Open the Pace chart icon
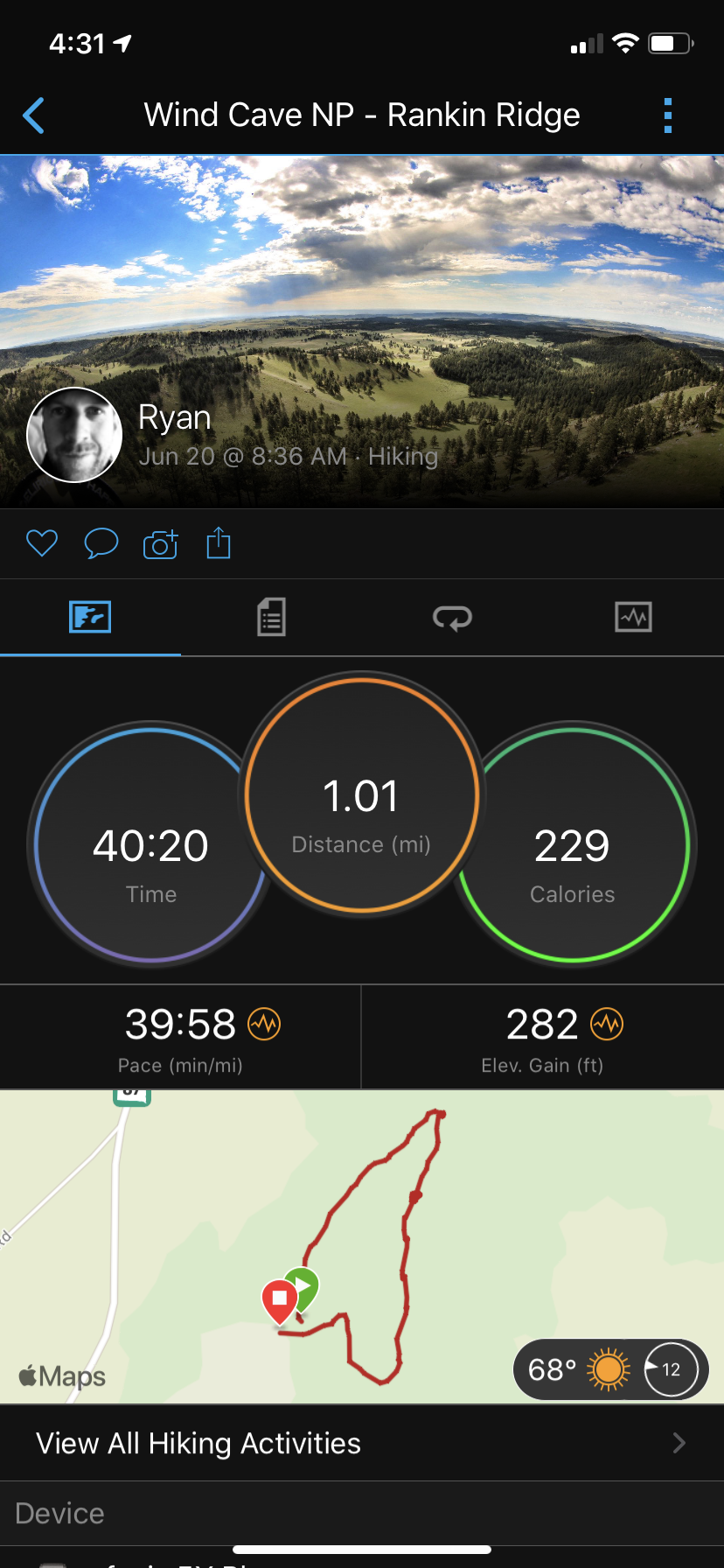724x1568 pixels. 264,1023
